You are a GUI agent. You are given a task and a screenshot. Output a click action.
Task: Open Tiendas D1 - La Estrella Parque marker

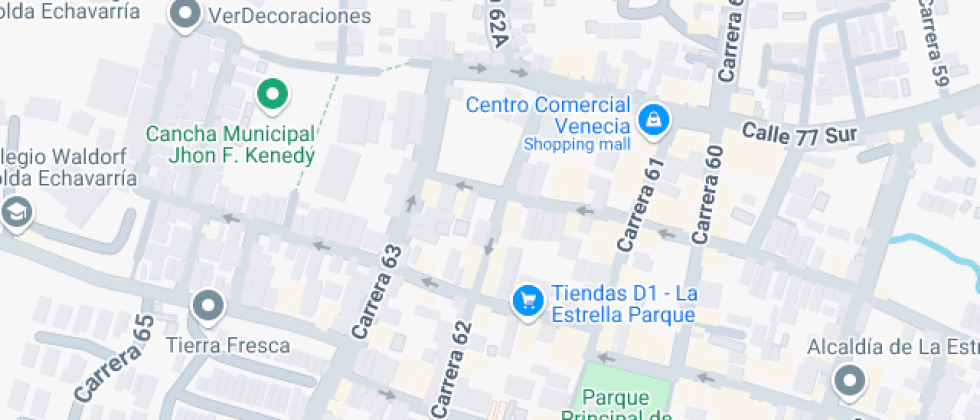click(527, 299)
